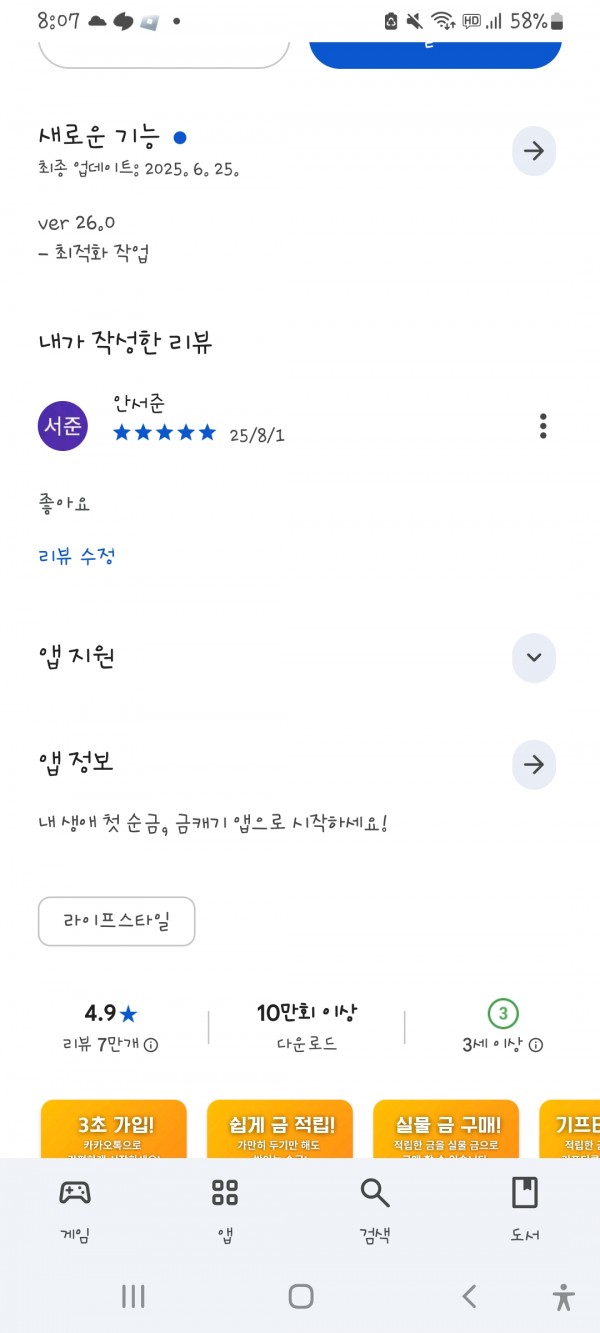The height and width of the screenshot is (1333, 600).
Task: Open the 3초 가입! screenshot
Action: pos(114,1129)
